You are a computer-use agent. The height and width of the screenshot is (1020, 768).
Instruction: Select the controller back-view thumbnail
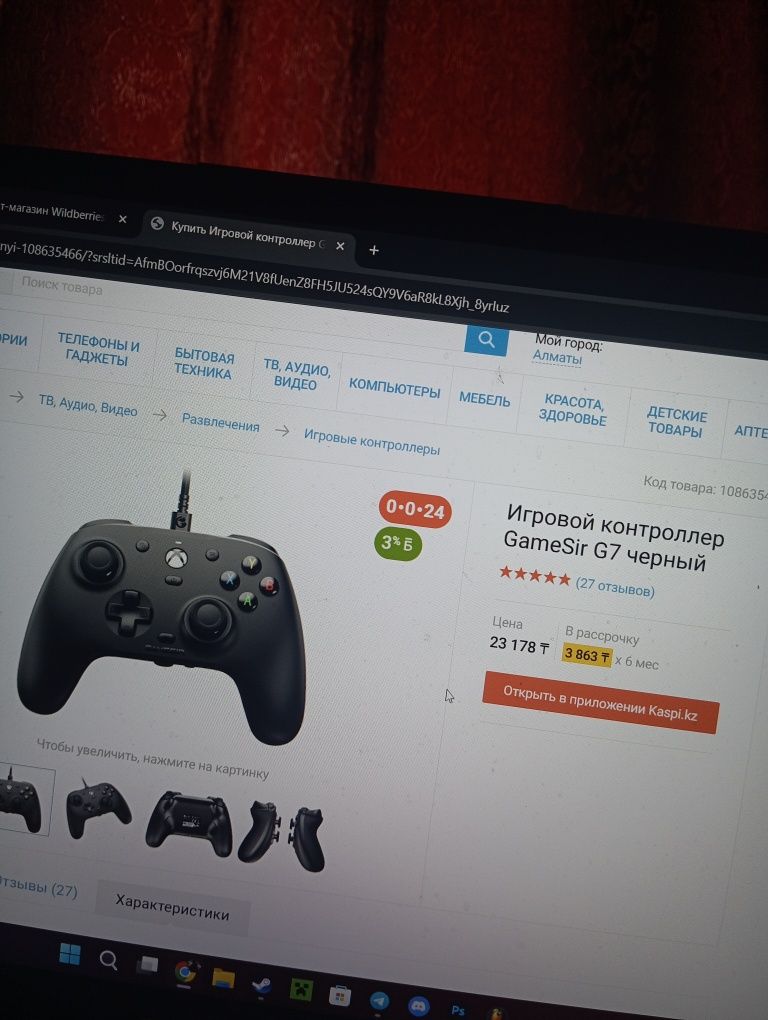[188, 824]
